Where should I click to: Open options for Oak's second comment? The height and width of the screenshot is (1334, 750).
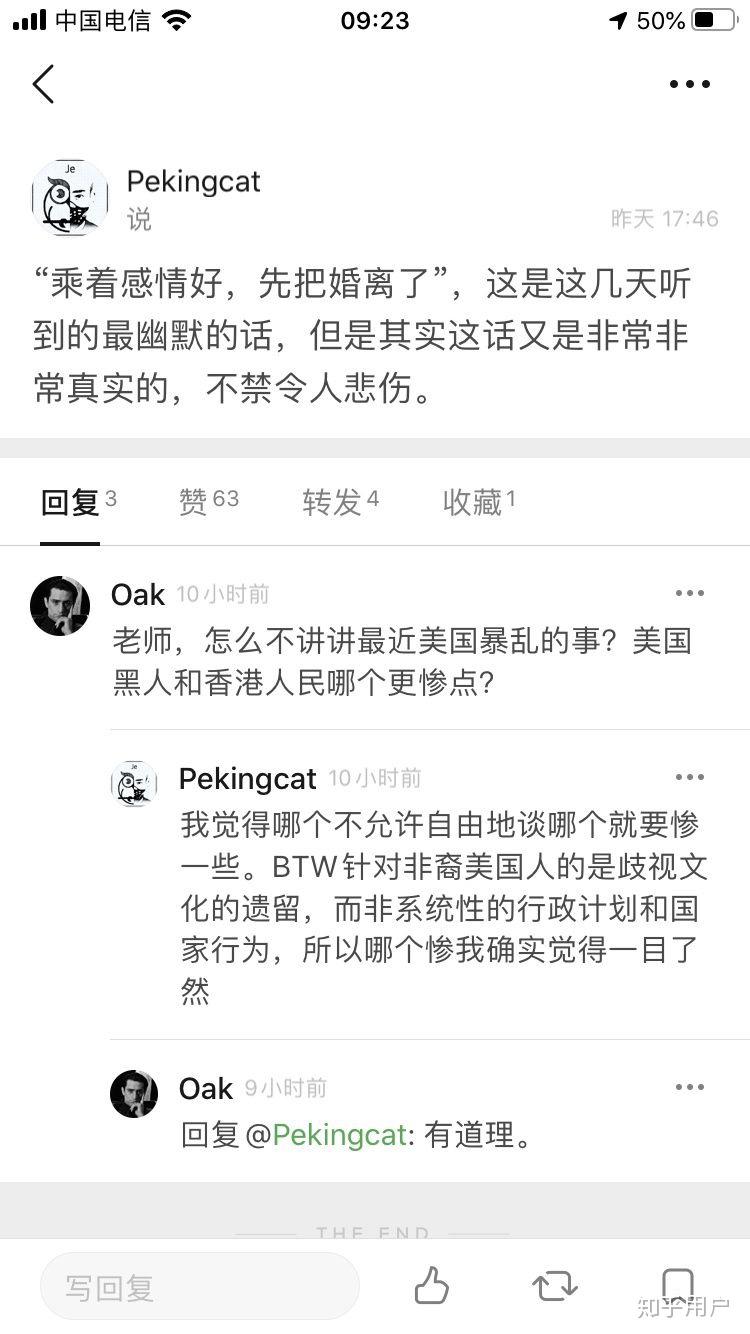[689, 1087]
